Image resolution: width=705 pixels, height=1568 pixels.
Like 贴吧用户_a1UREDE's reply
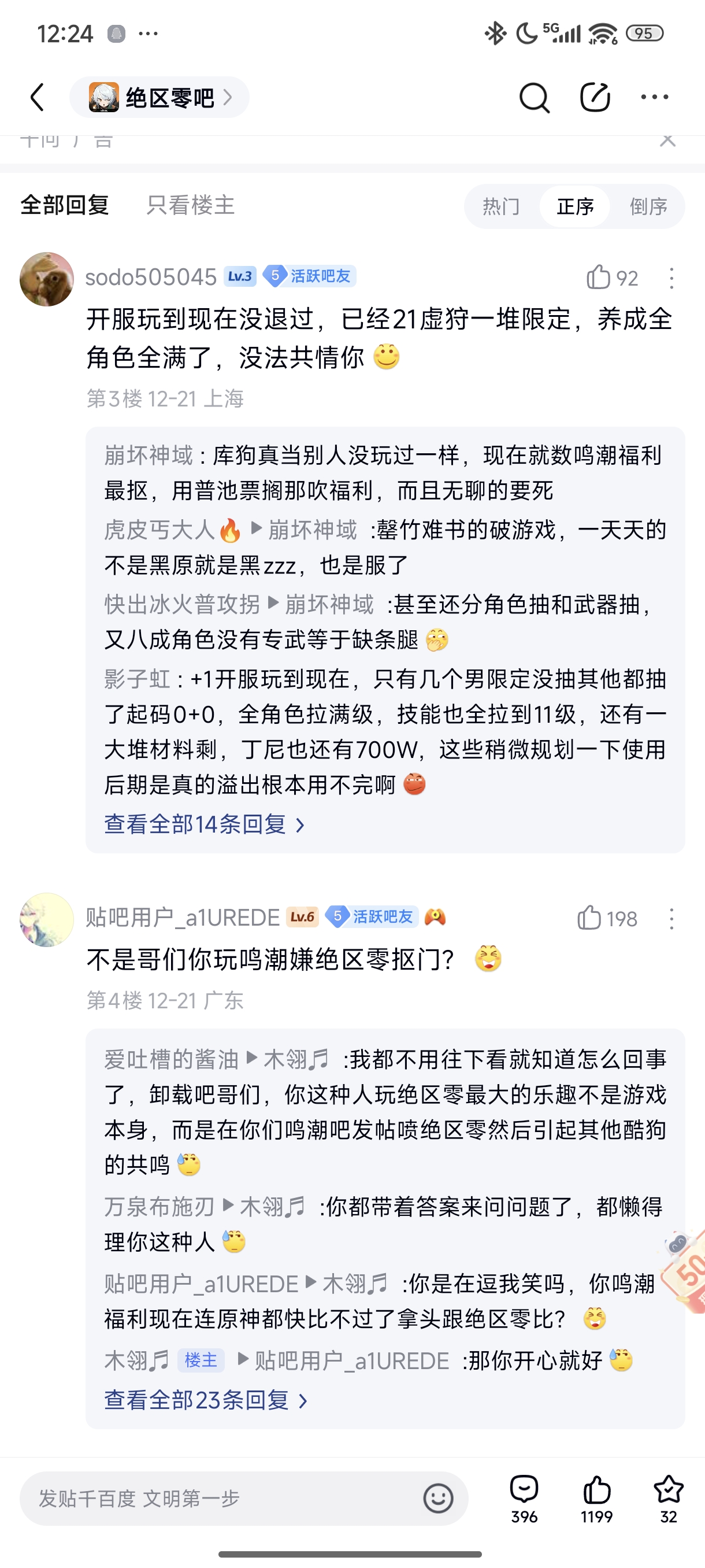pos(589,918)
